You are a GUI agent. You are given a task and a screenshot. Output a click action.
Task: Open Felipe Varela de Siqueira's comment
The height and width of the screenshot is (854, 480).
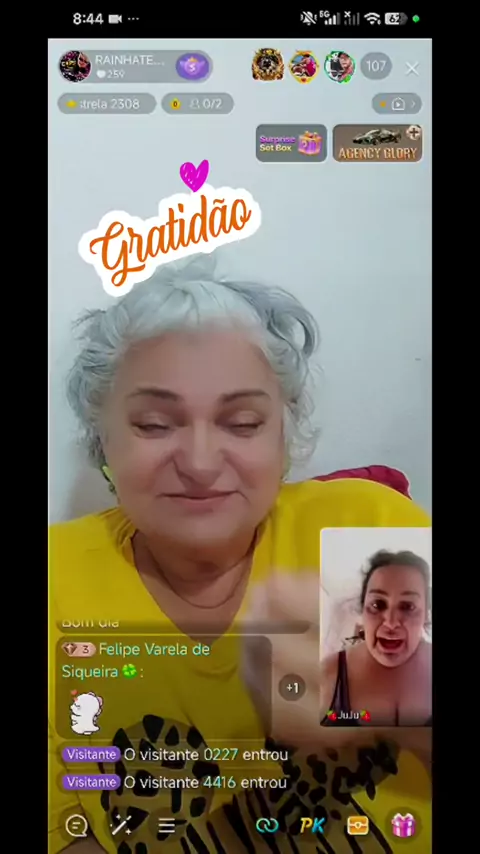163,687
